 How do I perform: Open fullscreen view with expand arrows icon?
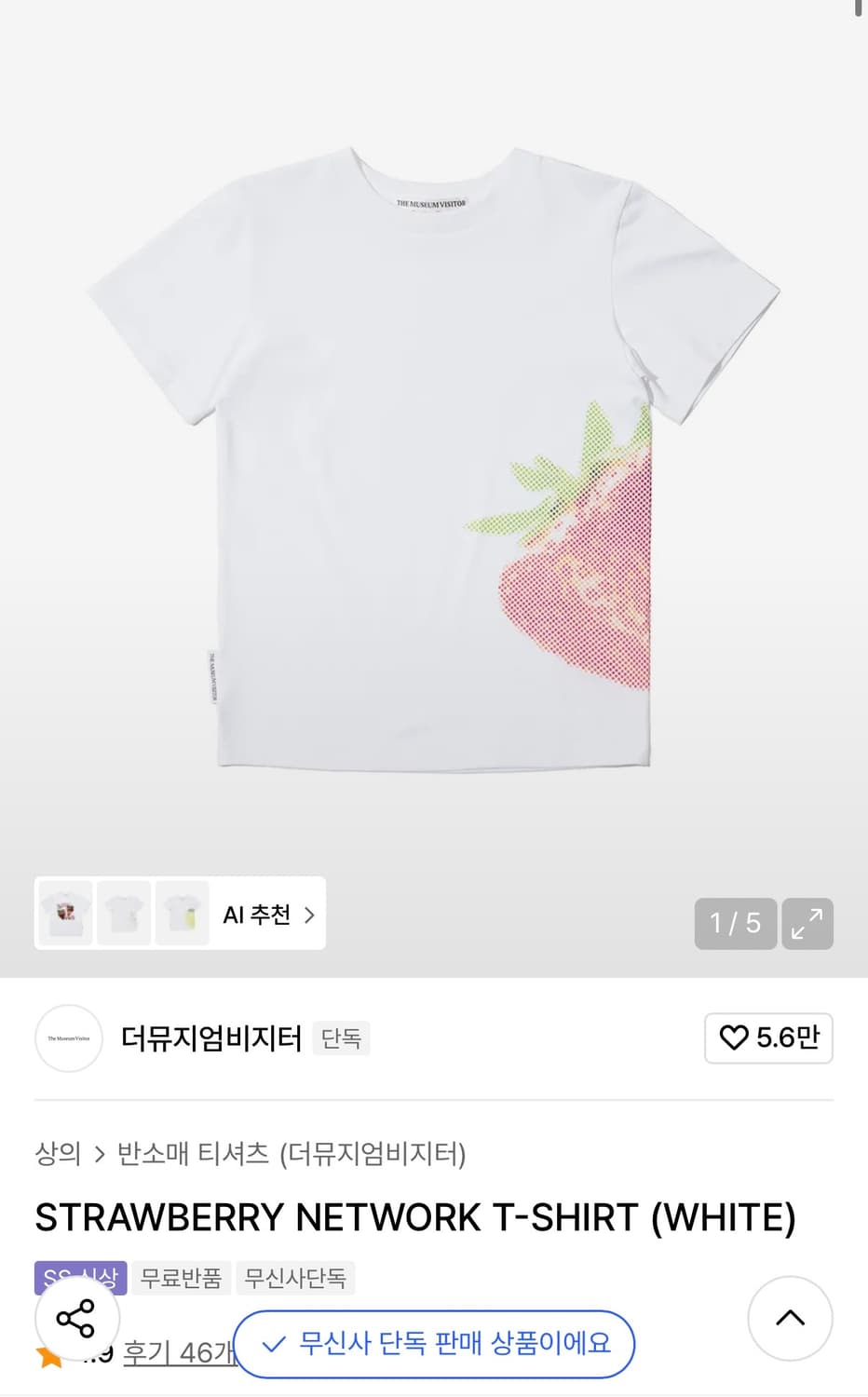(x=807, y=924)
